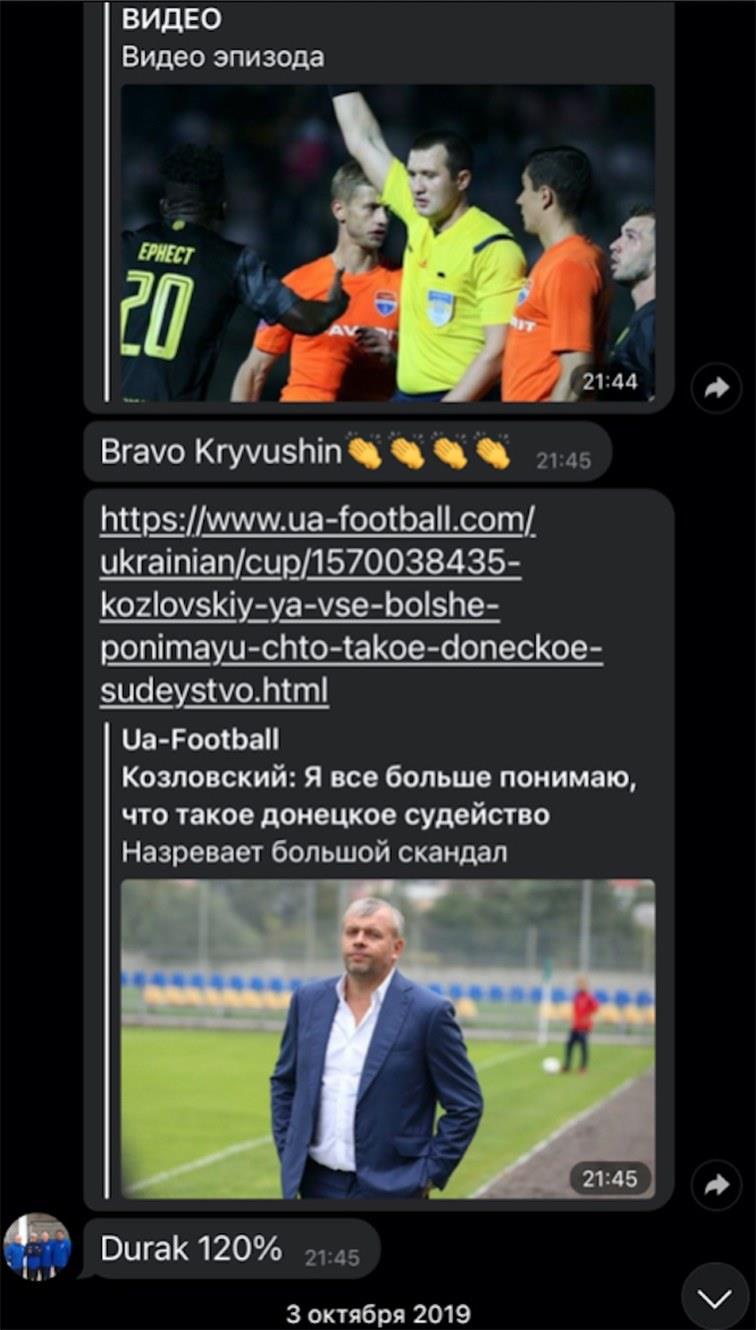
Task: Forward the message with the referee video preview
Action: point(716,388)
